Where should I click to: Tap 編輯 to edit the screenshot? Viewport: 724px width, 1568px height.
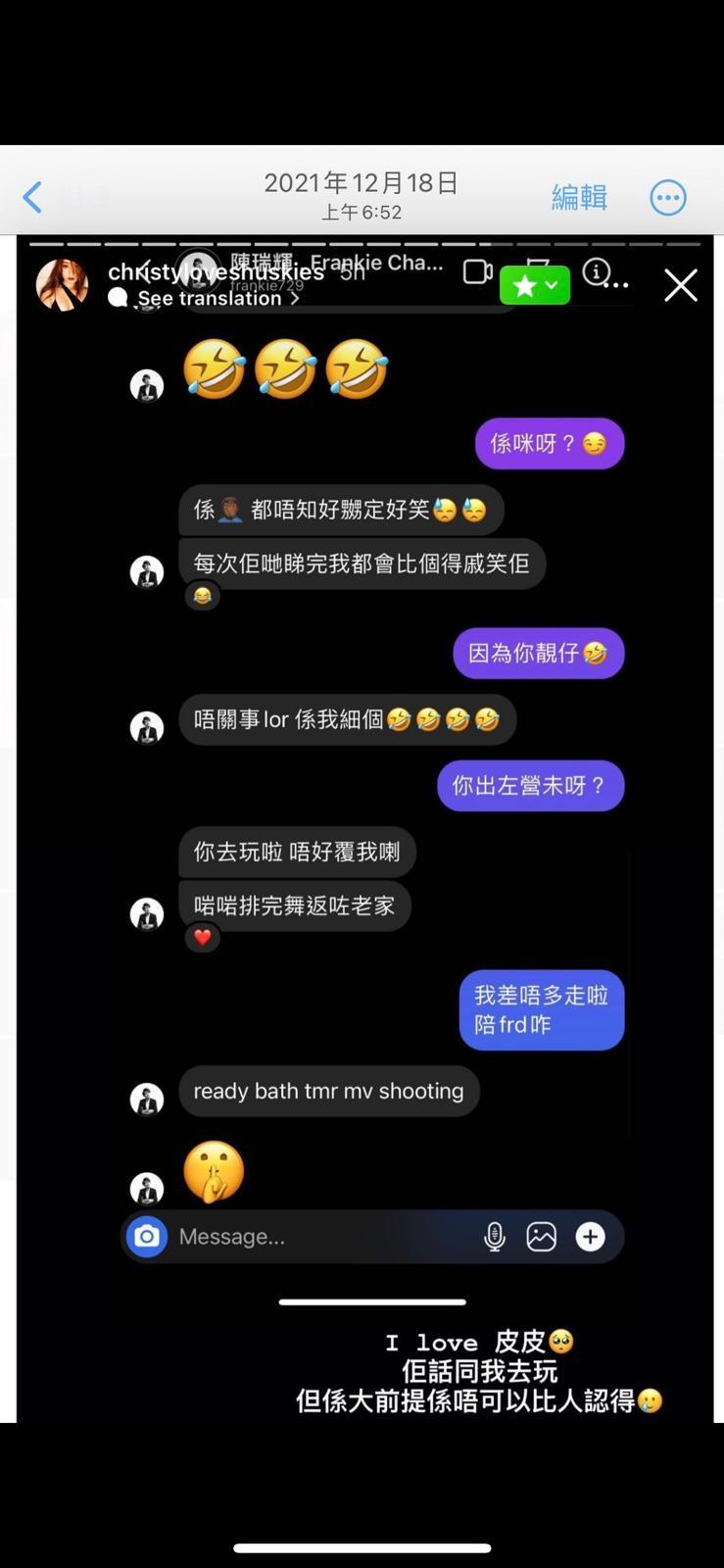tap(580, 196)
